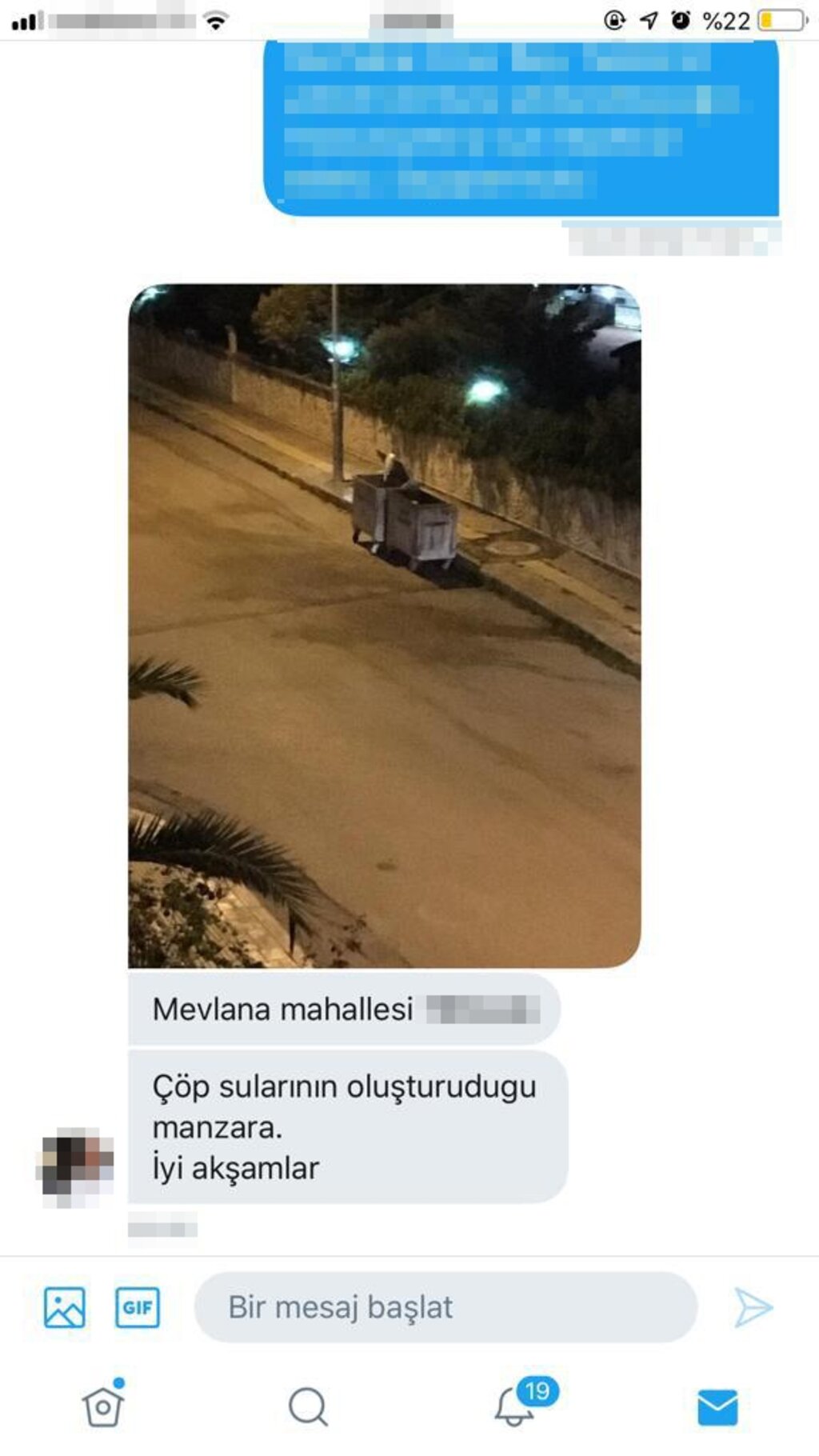Send the message with the arrow icon
Image resolution: width=819 pixels, height=1456 pixels.
tap(753, 1308)
